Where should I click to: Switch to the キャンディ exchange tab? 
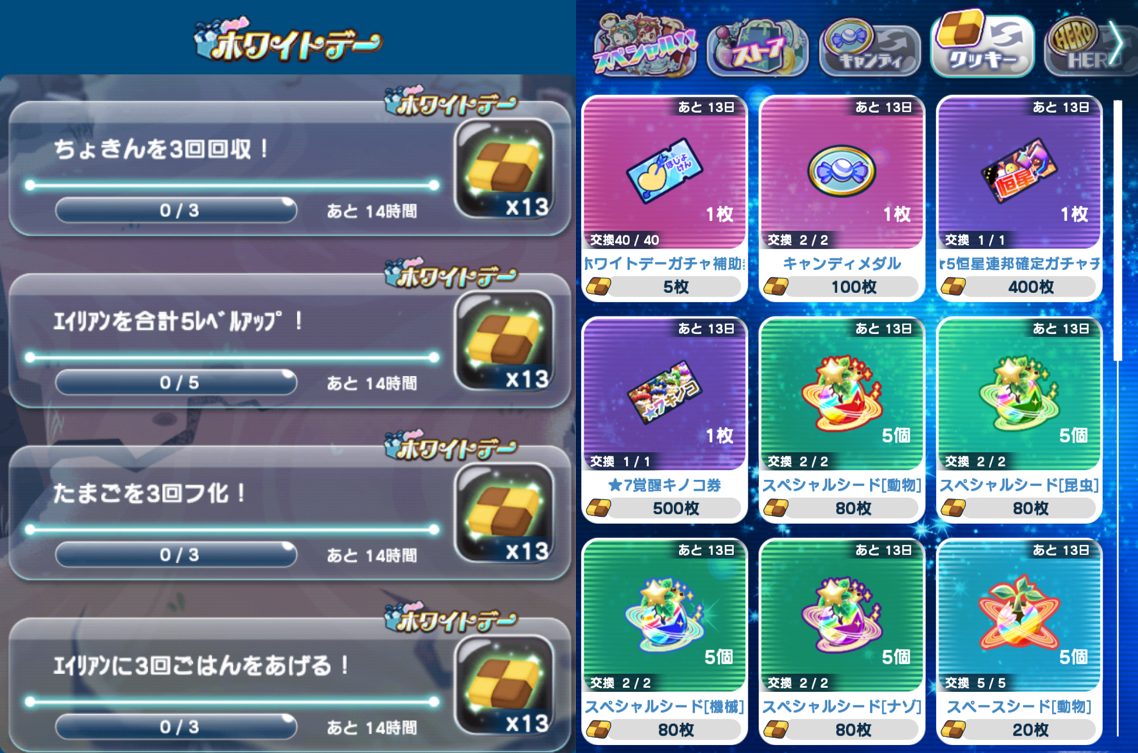click(869, 49)
